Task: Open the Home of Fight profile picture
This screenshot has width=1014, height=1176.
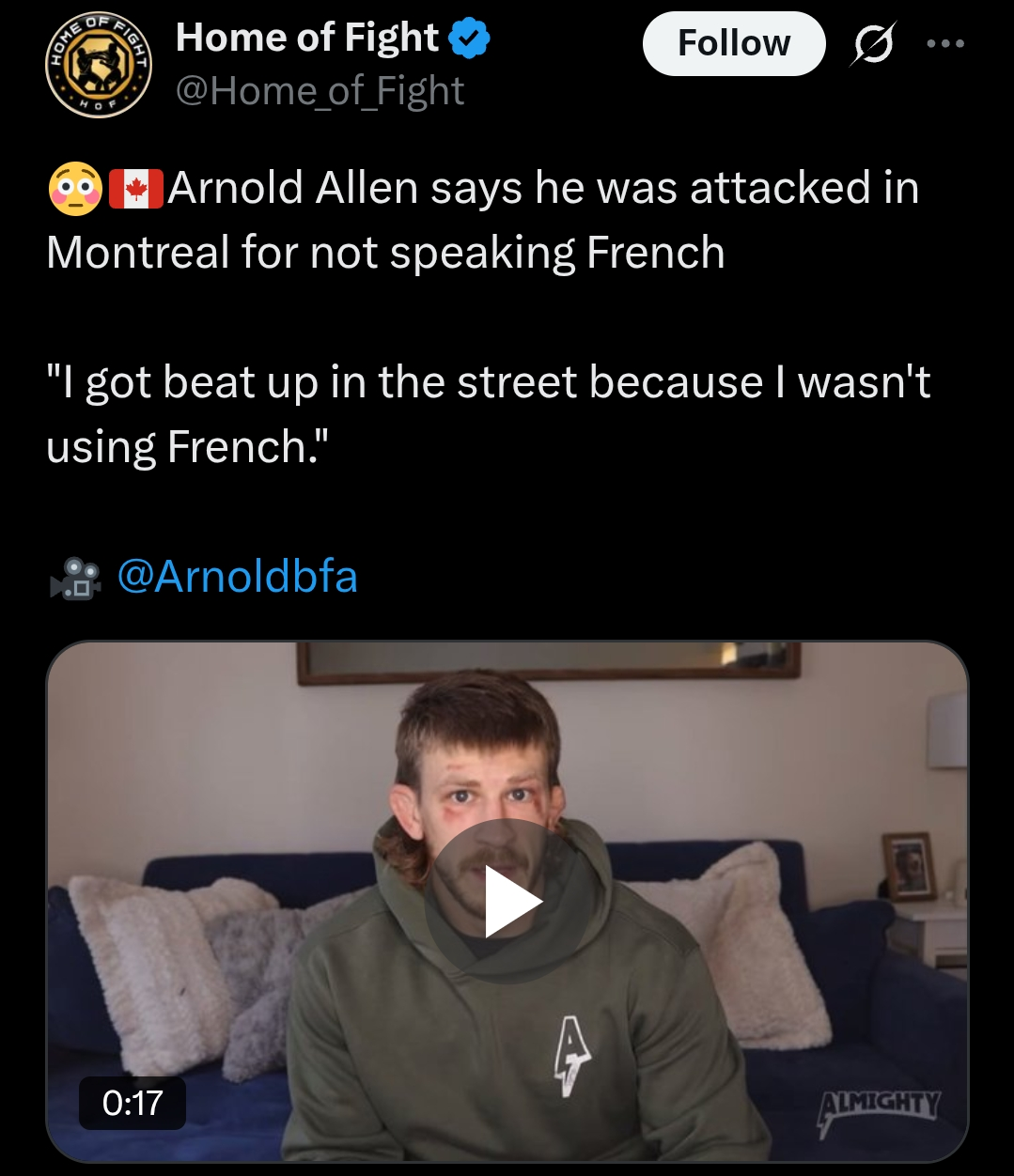Action: (99, 65)
